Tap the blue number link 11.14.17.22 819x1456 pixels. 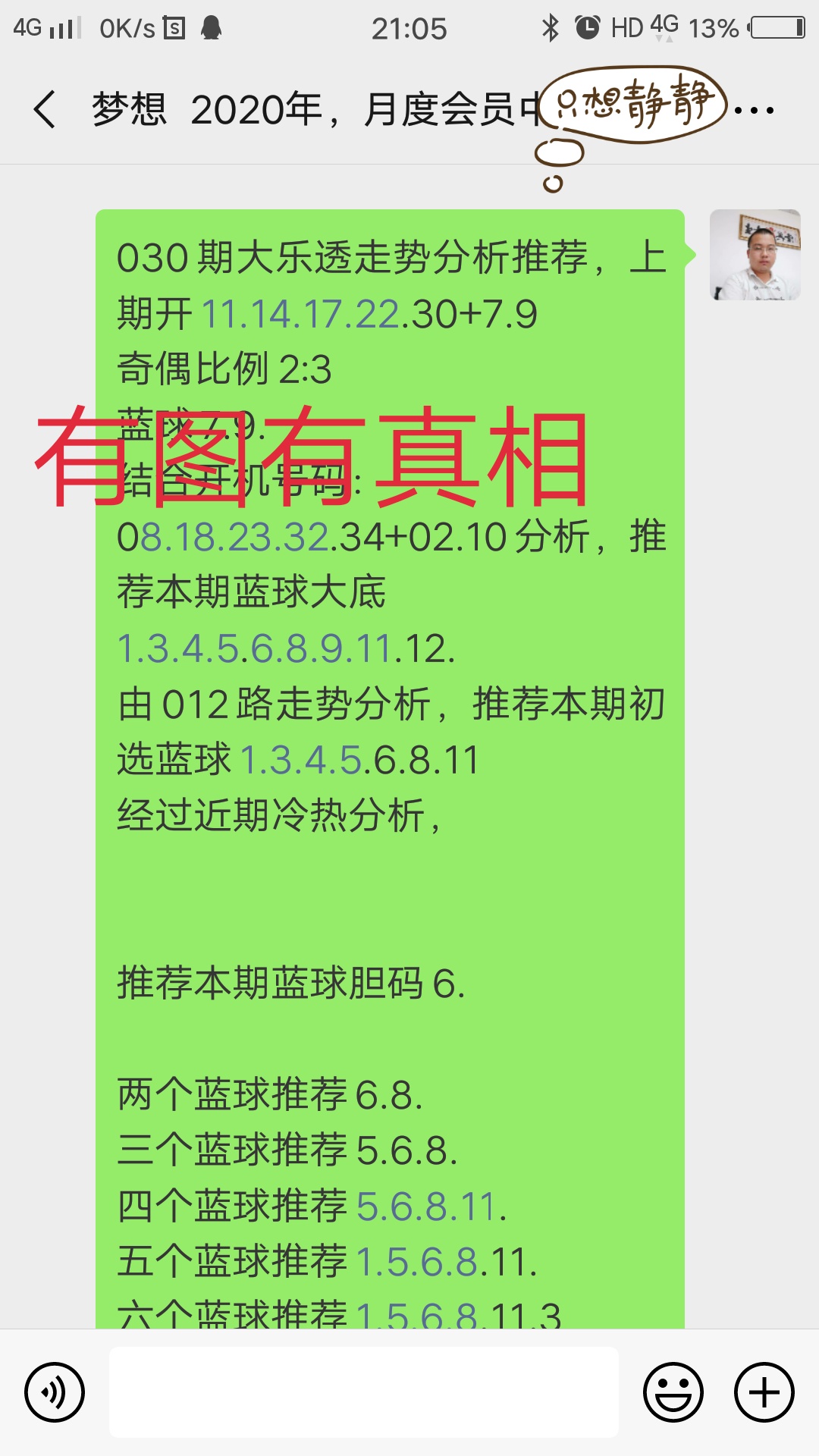coord(300,314)
